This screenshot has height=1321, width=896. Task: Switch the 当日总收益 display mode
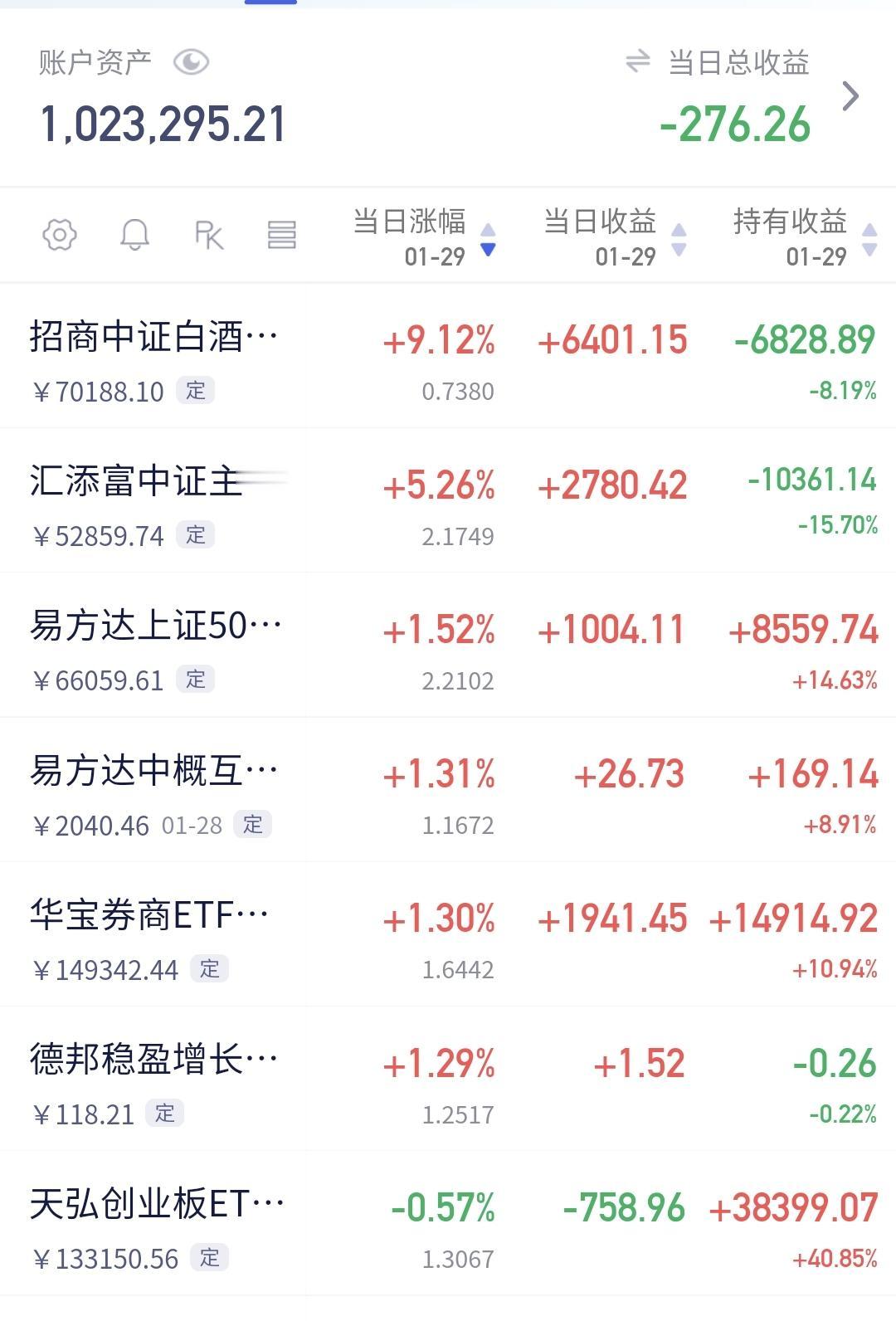coord(637,61)
